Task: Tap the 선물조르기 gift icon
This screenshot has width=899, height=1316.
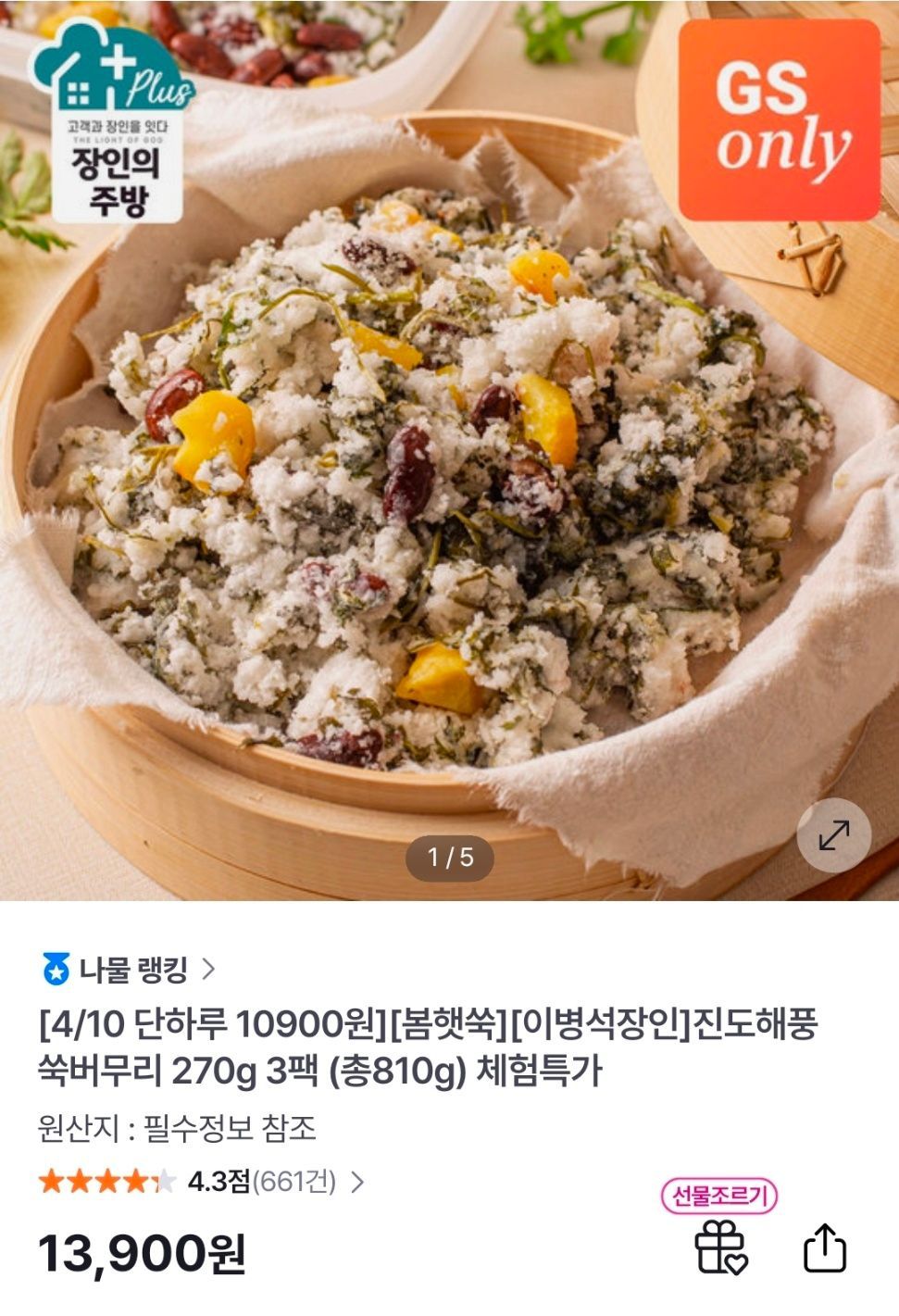Action: [720, 1247]
